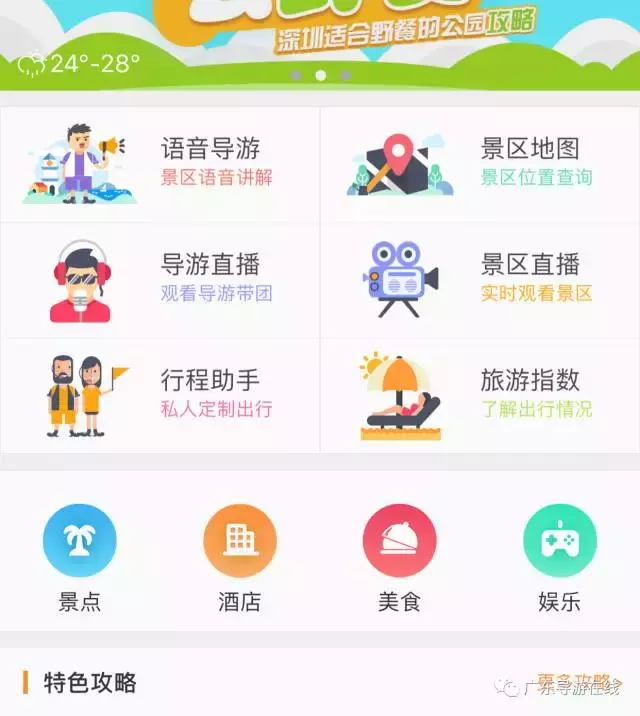
Task: Open 景区地图 scenic map
Action: 480,163
